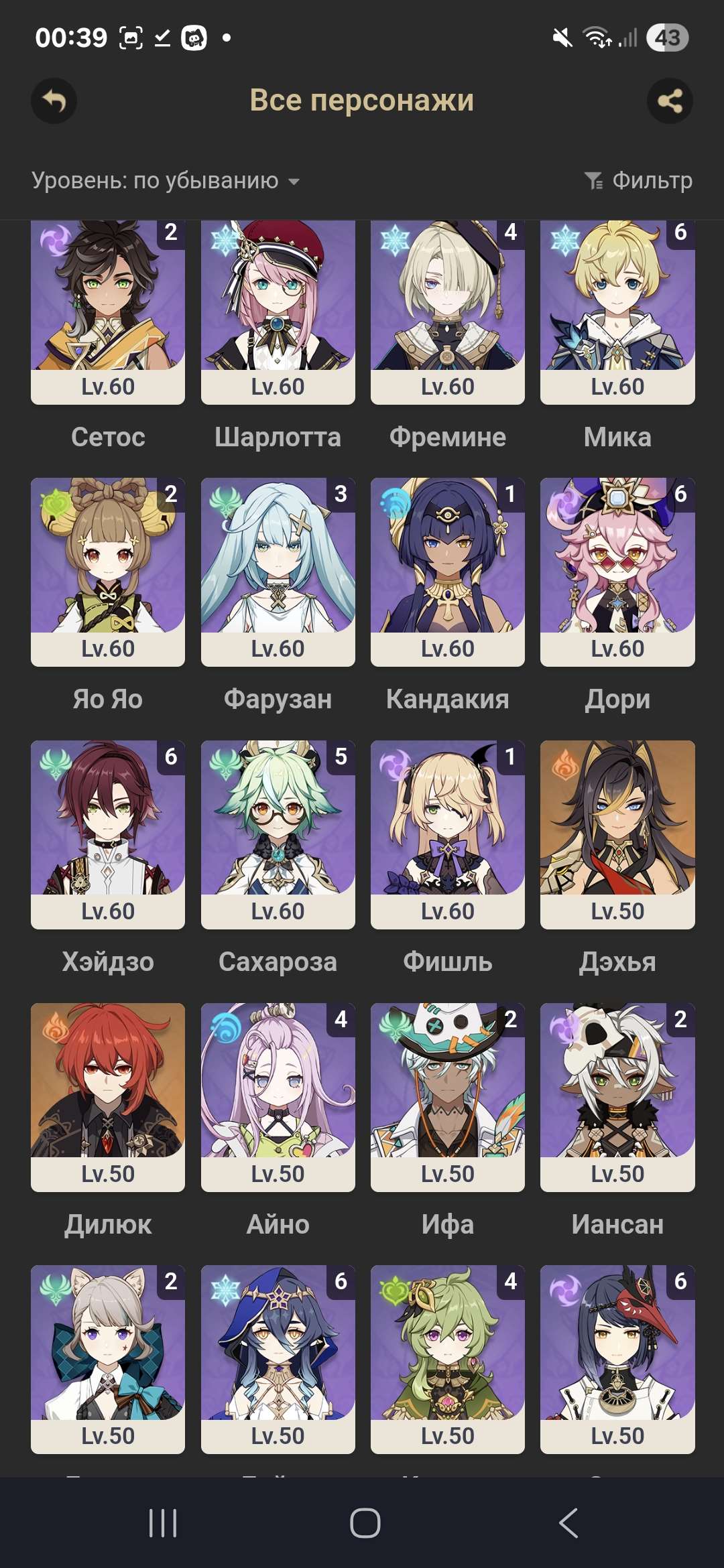
Task: View Мика character details
Action: 617,312
